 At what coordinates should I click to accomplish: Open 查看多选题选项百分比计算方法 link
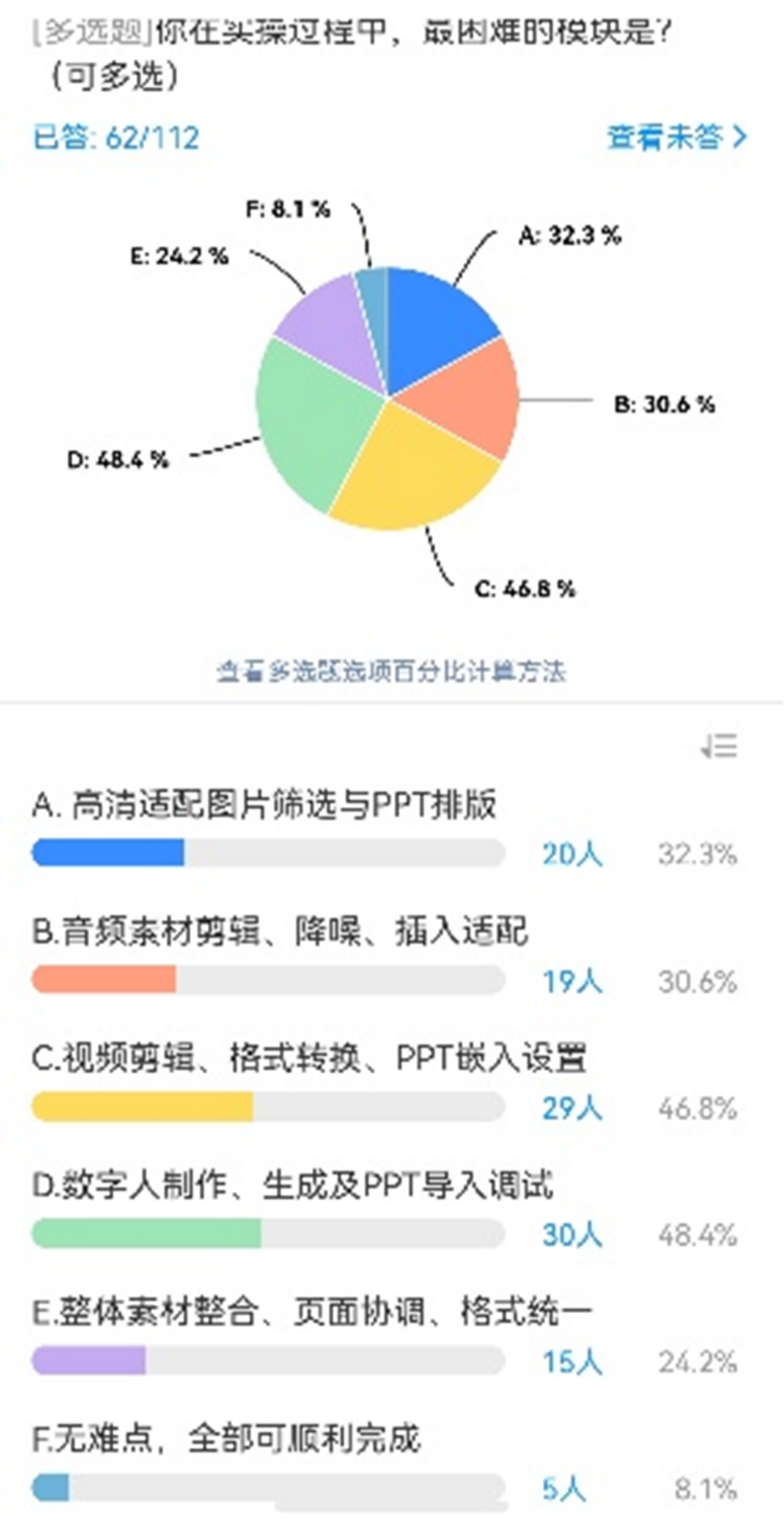click(x=391, y=671)
